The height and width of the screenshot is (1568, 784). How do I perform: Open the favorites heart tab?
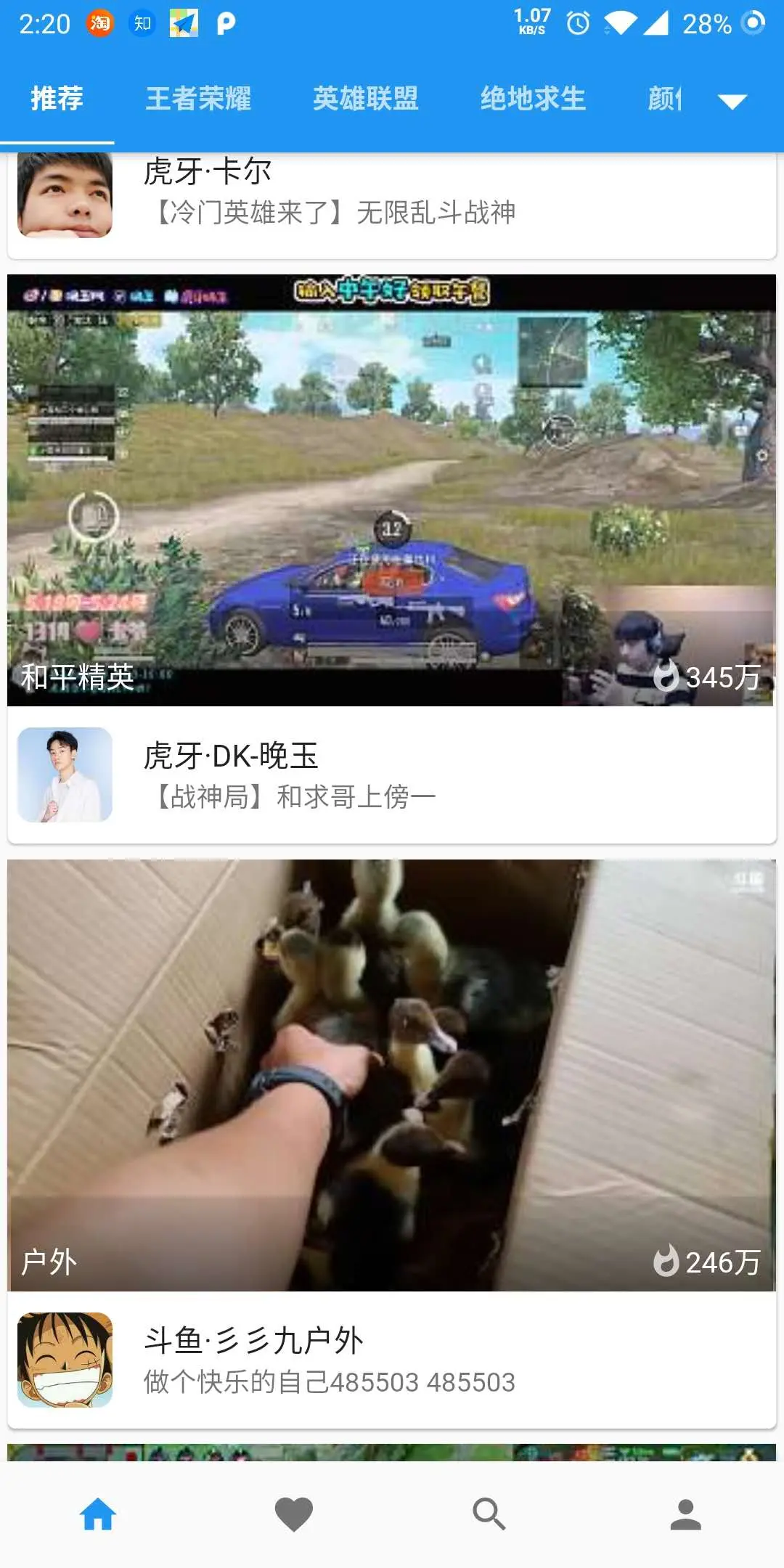[294, 1514]
